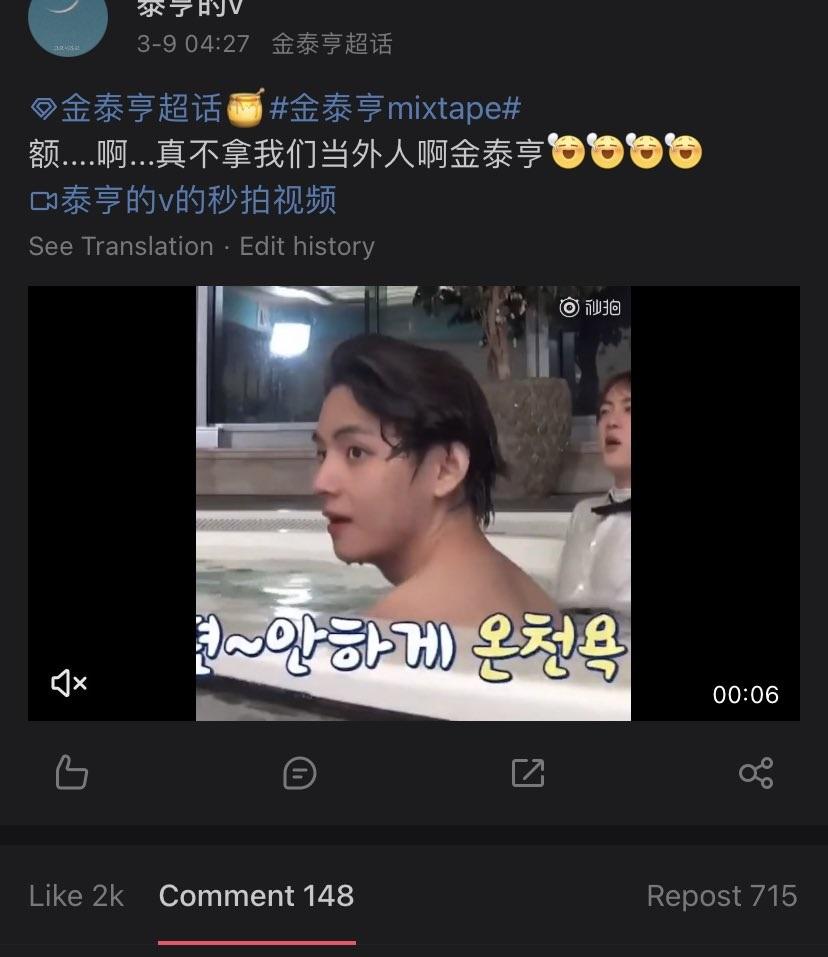Tap the share/export icon beneath the video
Screen dimensions: 828x957
(529, 773)
